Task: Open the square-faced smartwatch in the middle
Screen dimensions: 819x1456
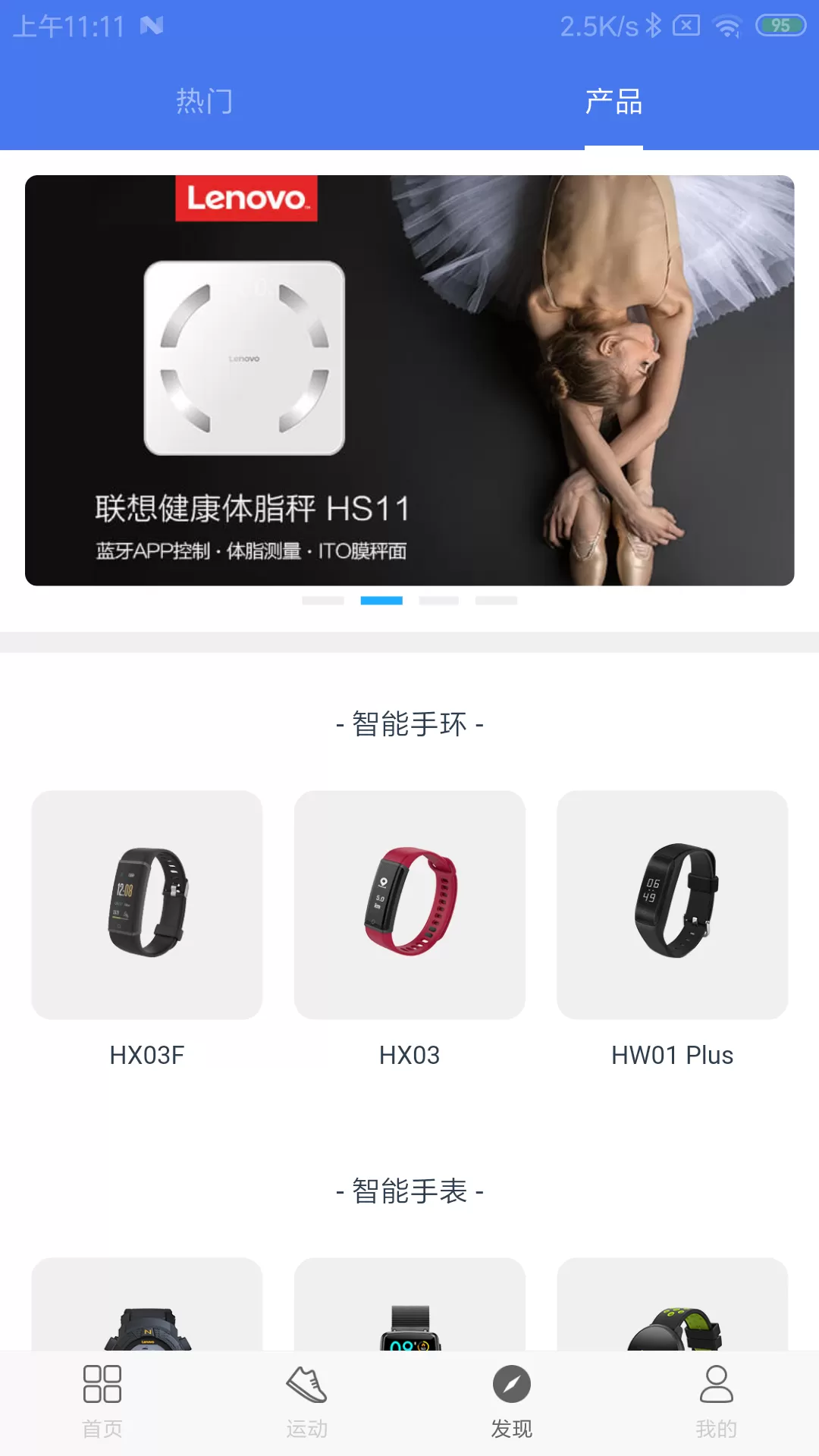Action: pyautogui.click(x=409, y=1308)
